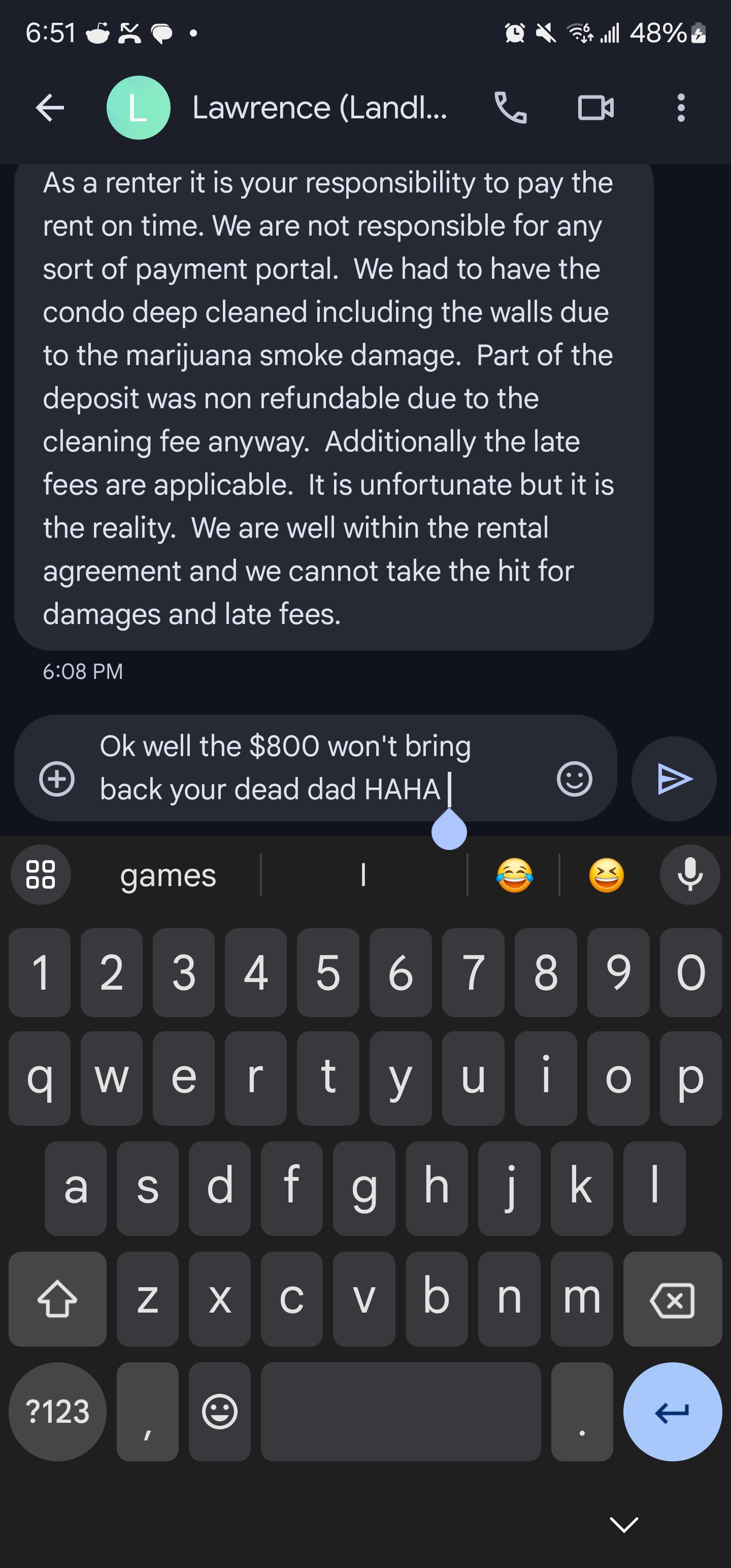Toggle the shift key
731x1568 pixels.
(x=57, y=1299)
